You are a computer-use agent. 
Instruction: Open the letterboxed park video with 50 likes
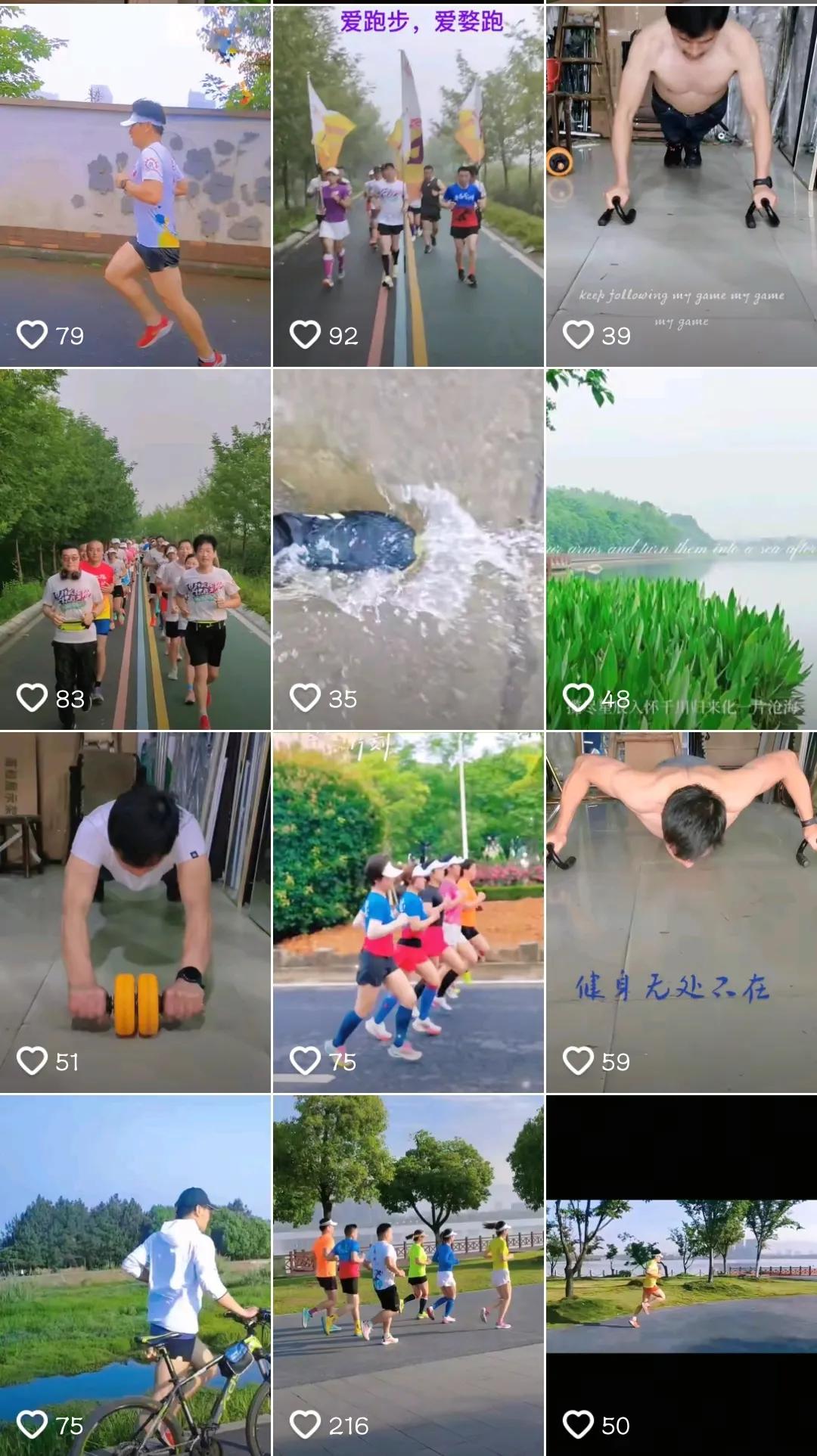click(x=681, y=1274)
